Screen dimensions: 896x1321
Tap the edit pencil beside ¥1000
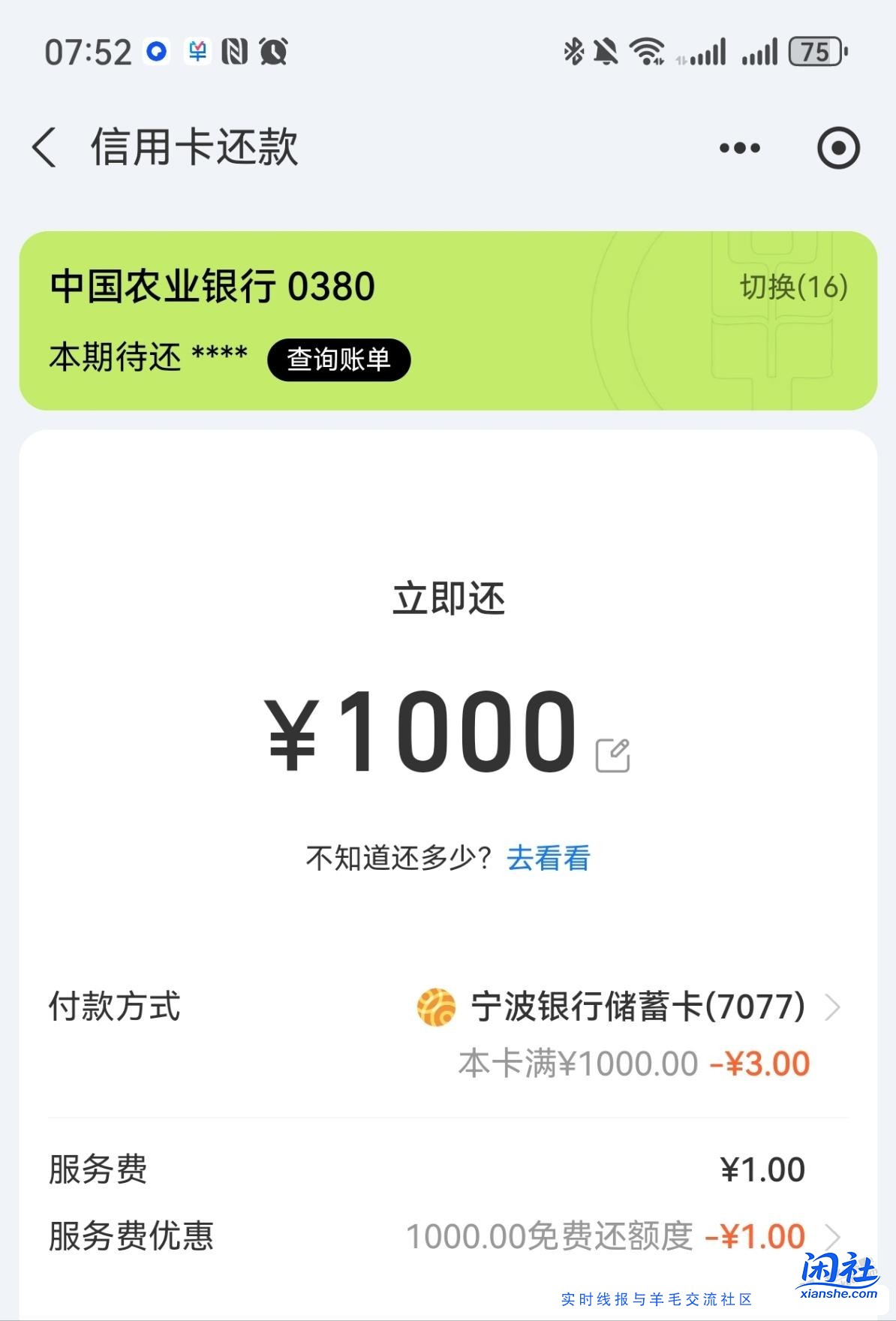pos(615,753)
